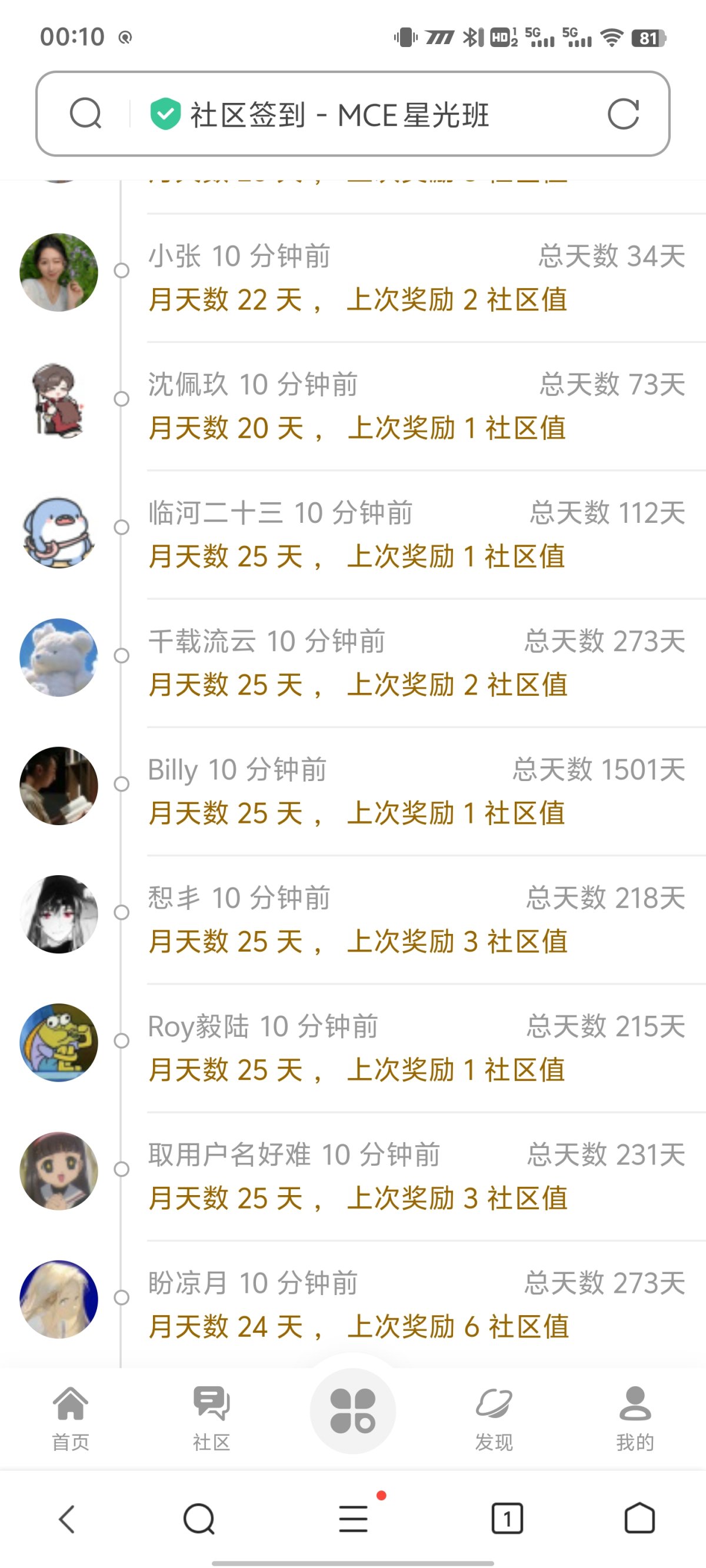Open the browser search button in bottom toolbar
This screenshot has height=1568, width=706.
coord(199,1519)
